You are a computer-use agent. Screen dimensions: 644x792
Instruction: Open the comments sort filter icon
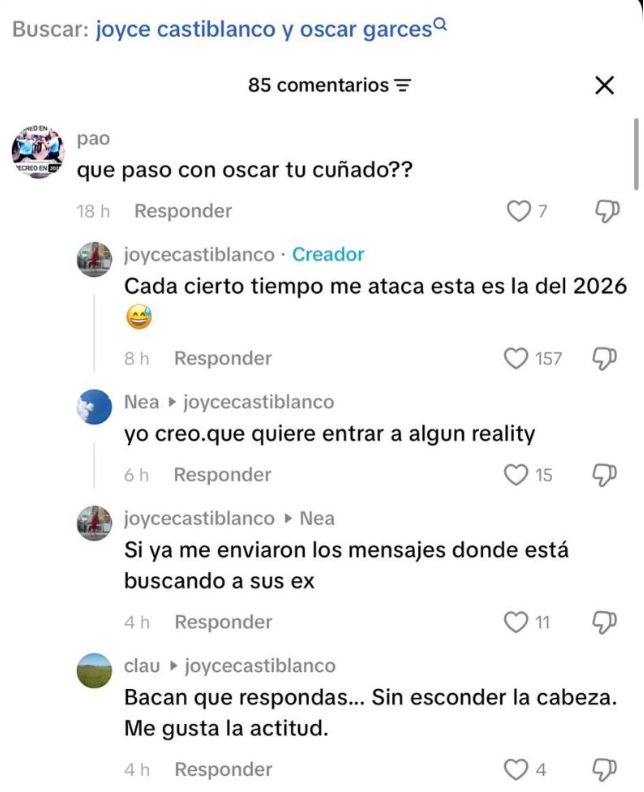click(x=402, y=86)
